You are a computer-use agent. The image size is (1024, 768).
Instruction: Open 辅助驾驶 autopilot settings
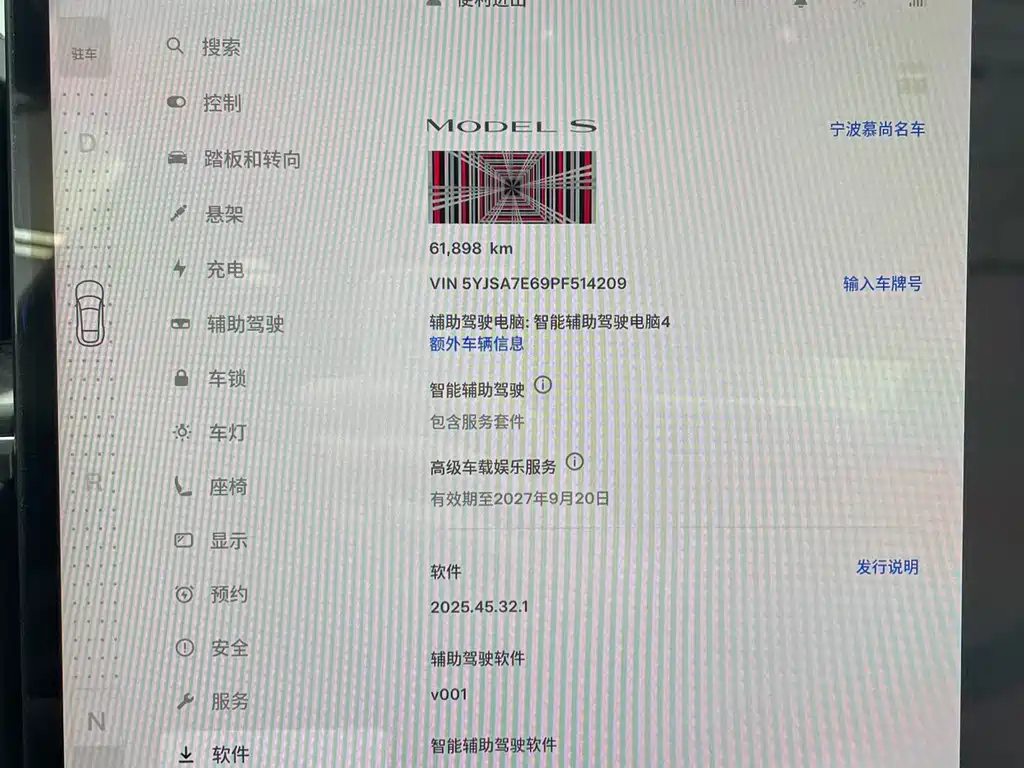(245, 324)
